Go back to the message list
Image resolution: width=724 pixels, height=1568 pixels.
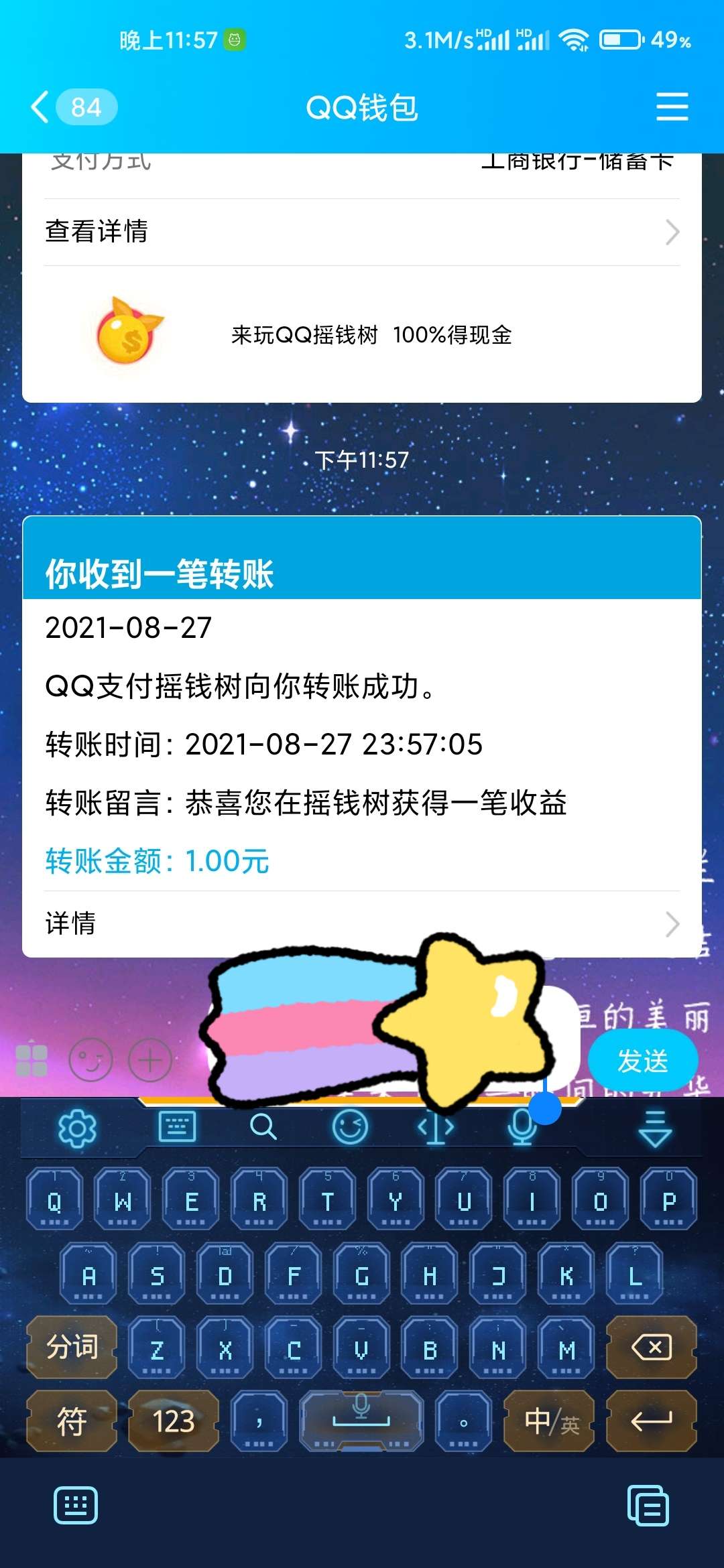click(x=42, y=107)
